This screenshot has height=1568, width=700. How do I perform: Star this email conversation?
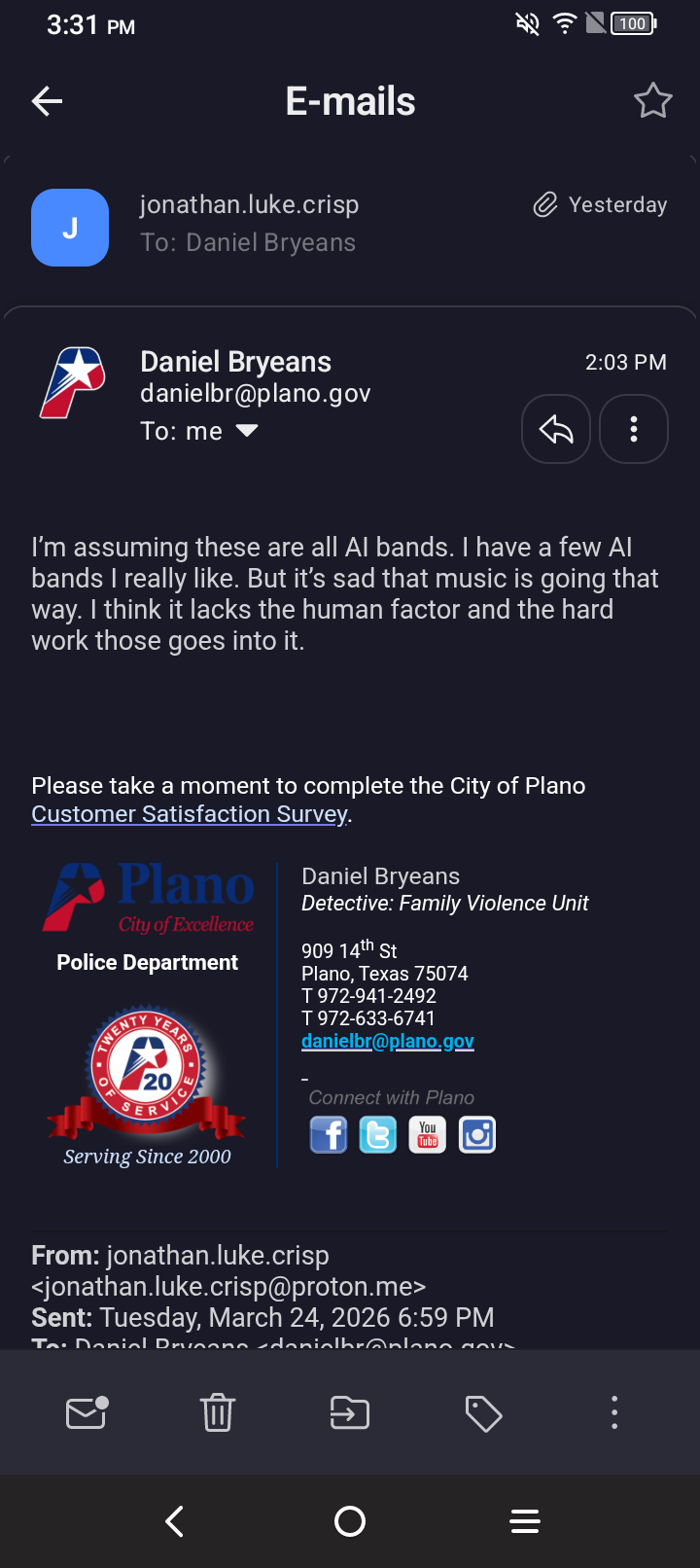coord(652,101)
